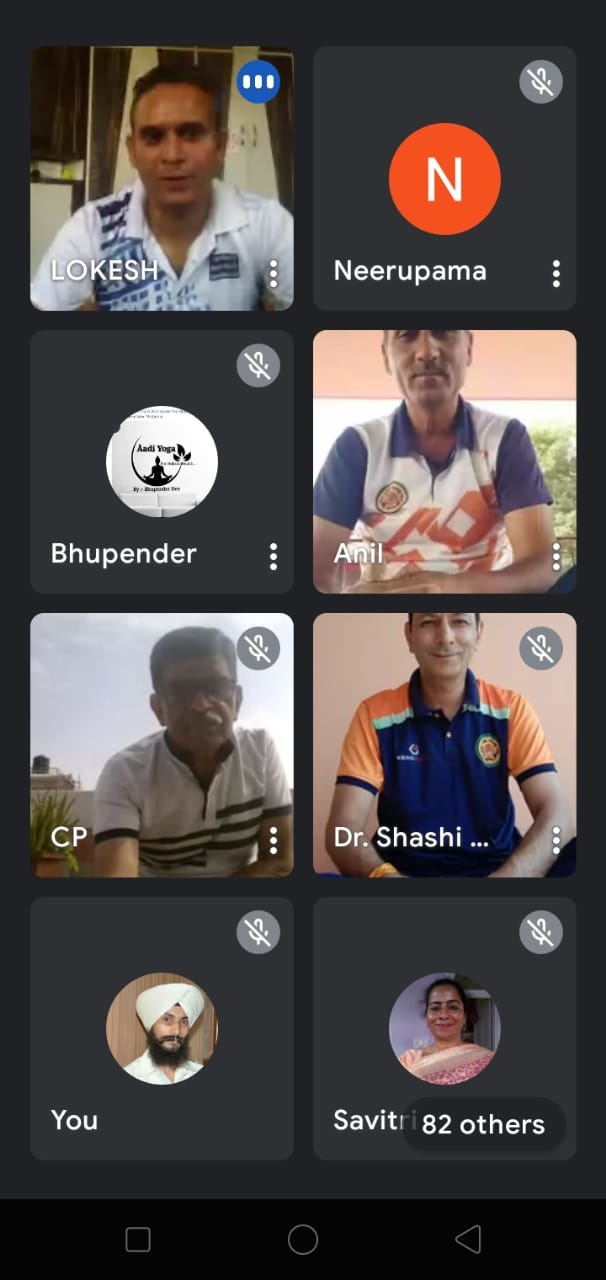Open recent apps with the square button

[138, 1240]
